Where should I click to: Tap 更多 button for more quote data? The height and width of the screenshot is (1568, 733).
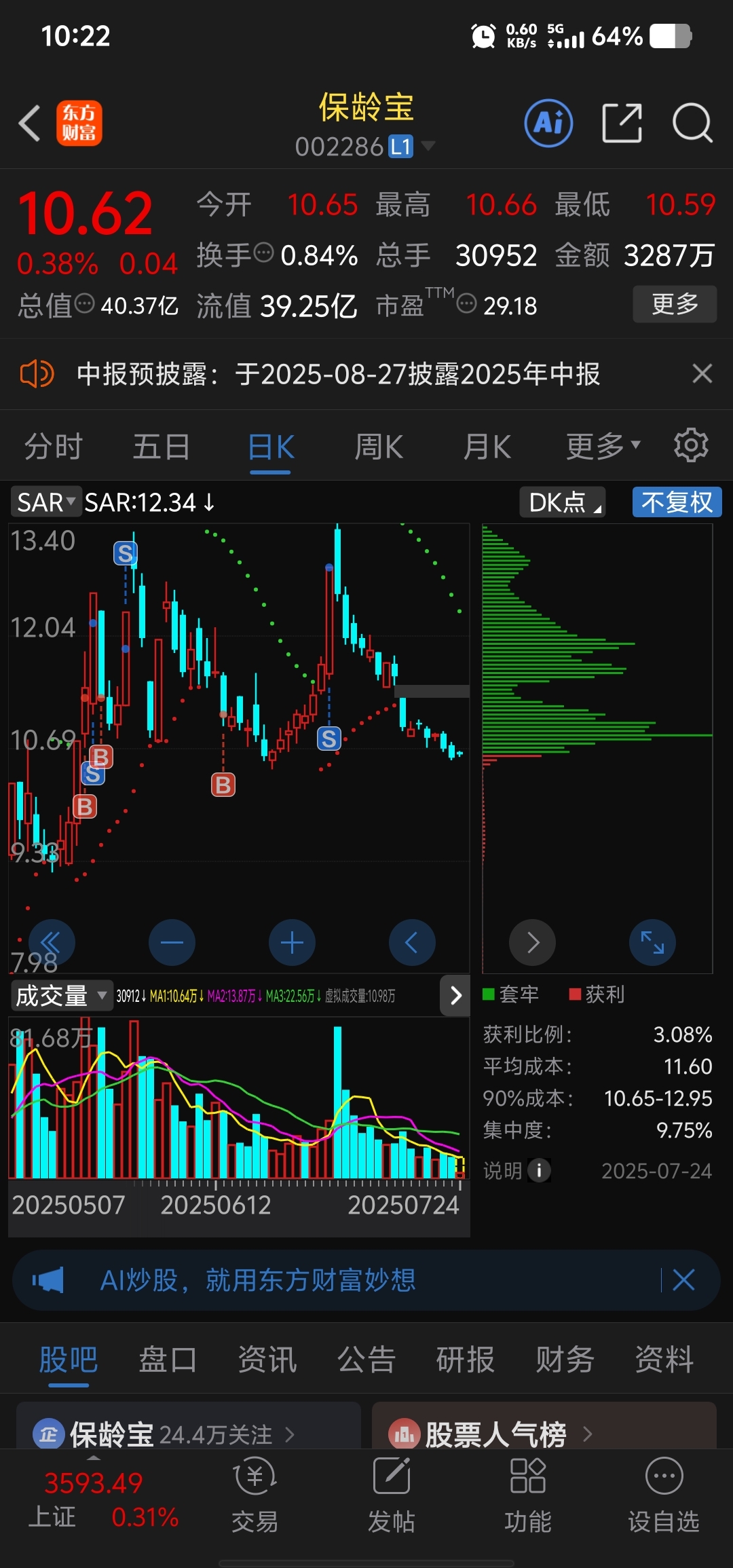pos(675,303)
